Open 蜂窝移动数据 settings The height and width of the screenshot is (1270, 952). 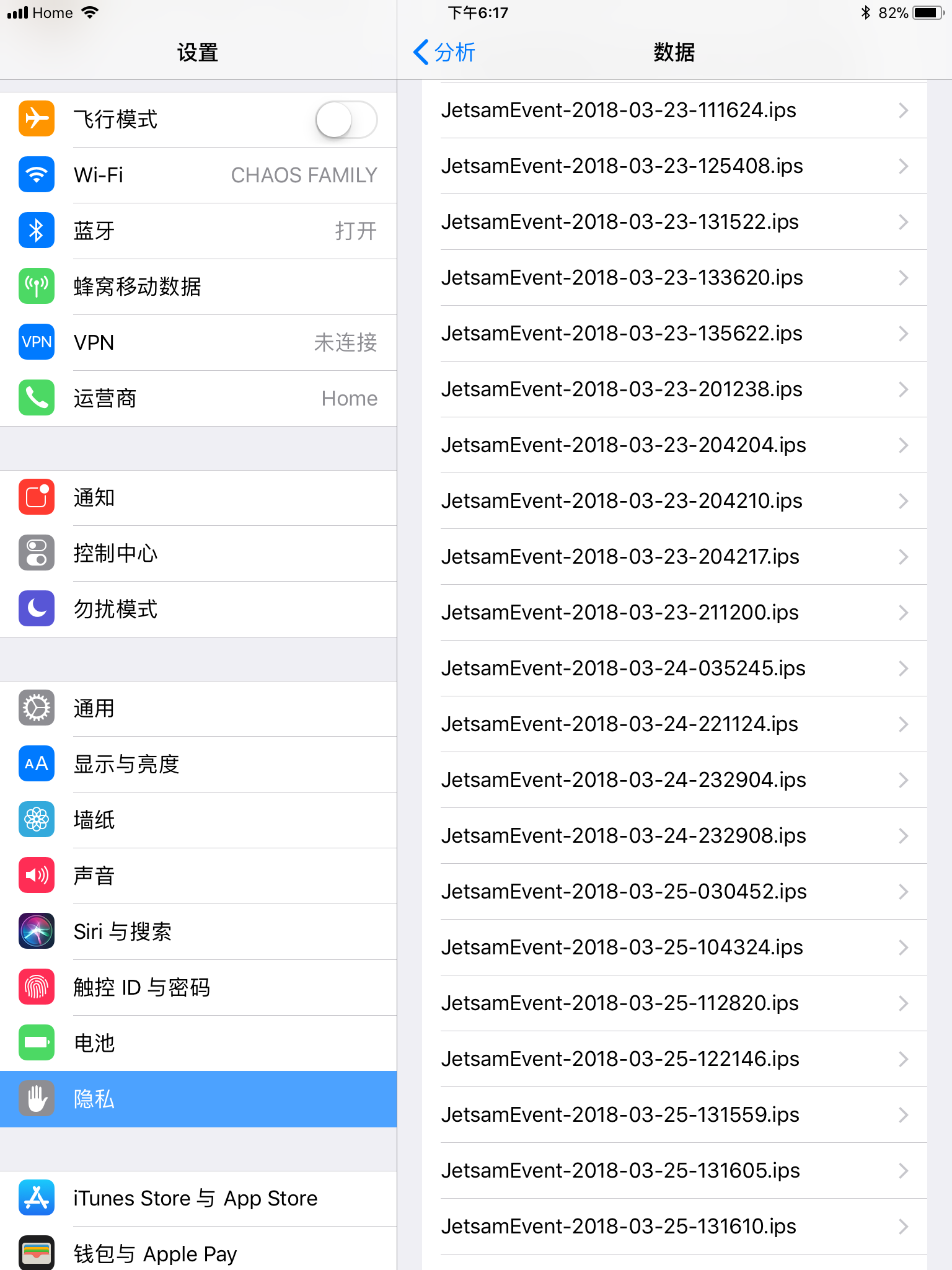198,287
